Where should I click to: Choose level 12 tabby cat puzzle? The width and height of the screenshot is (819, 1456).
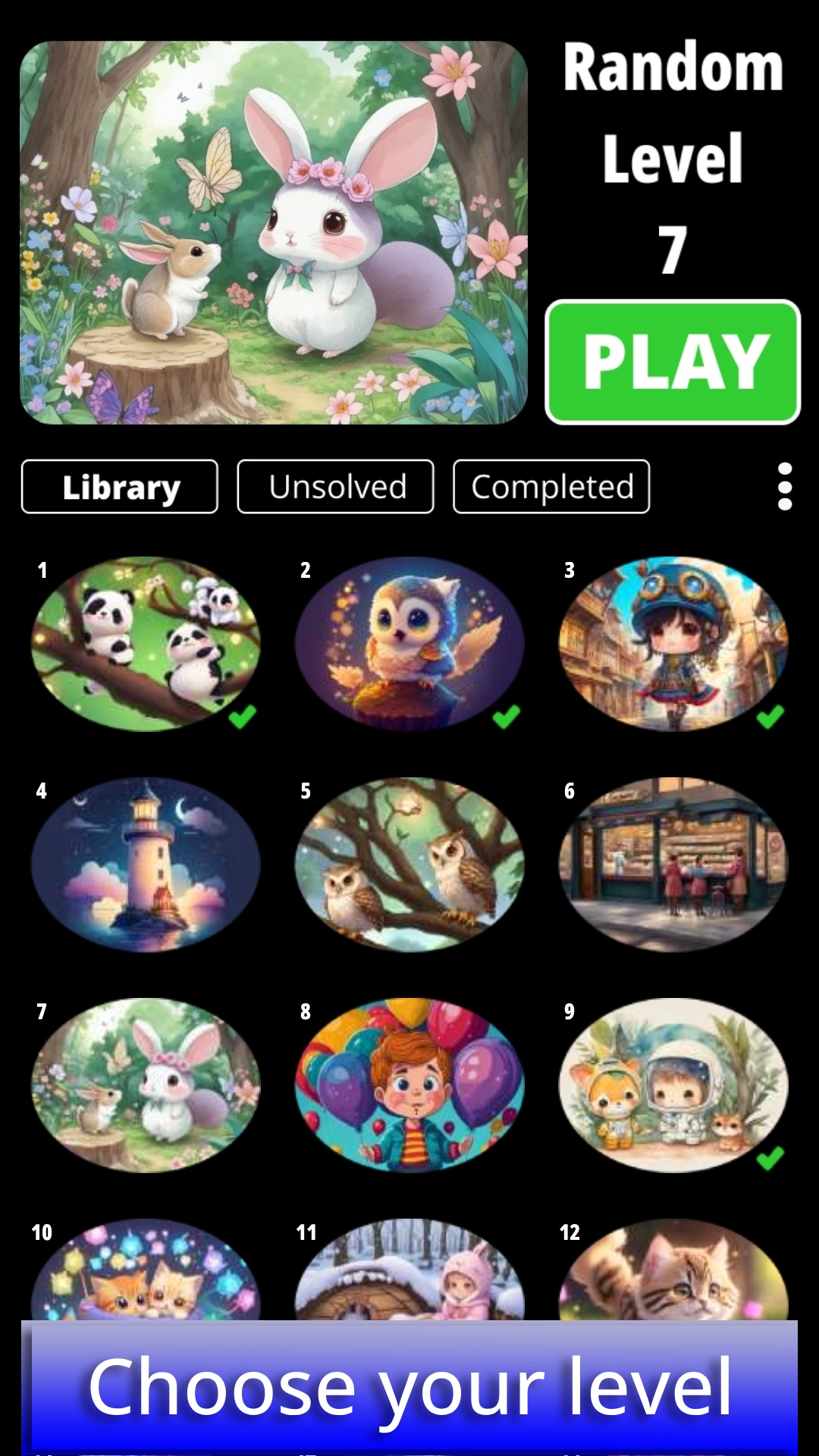673,1274
